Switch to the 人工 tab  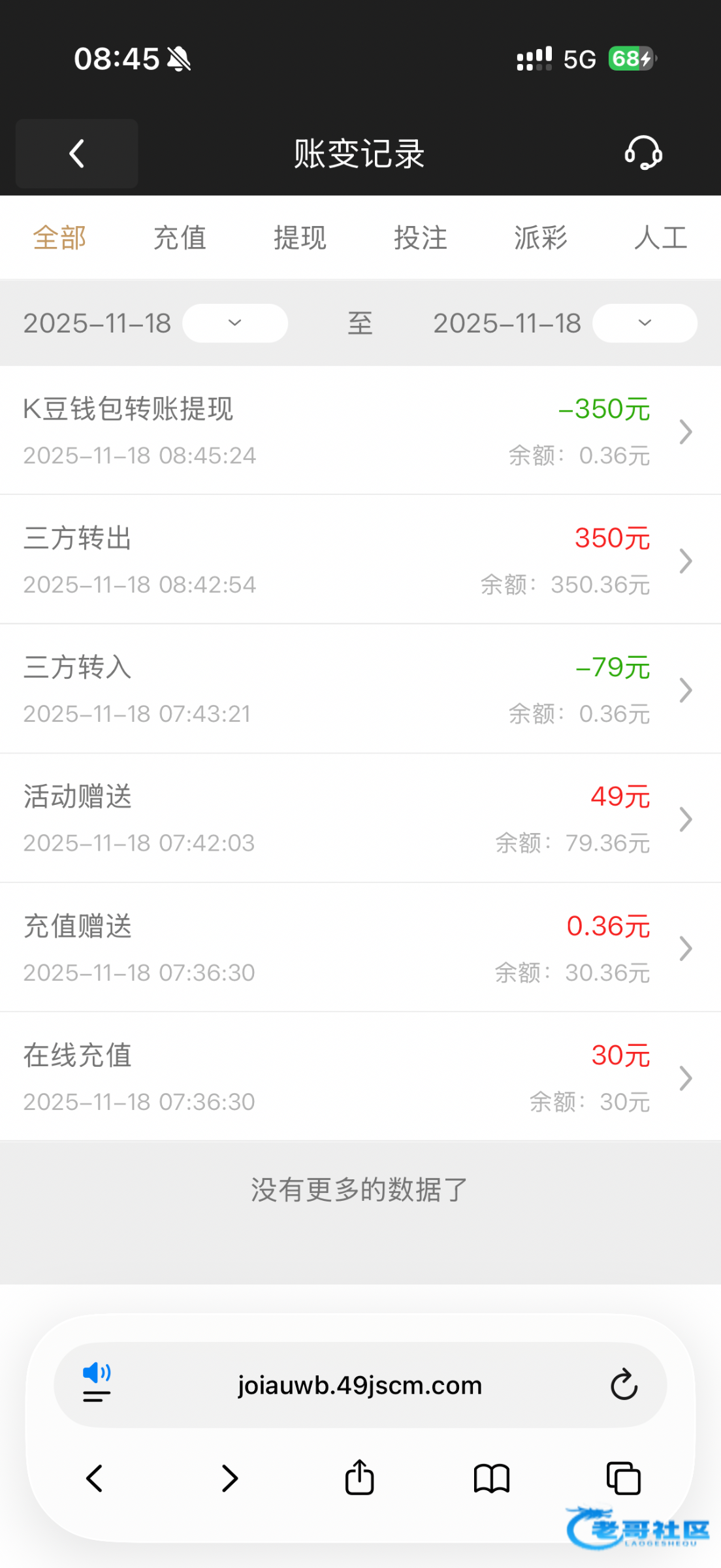pos(660,238)
